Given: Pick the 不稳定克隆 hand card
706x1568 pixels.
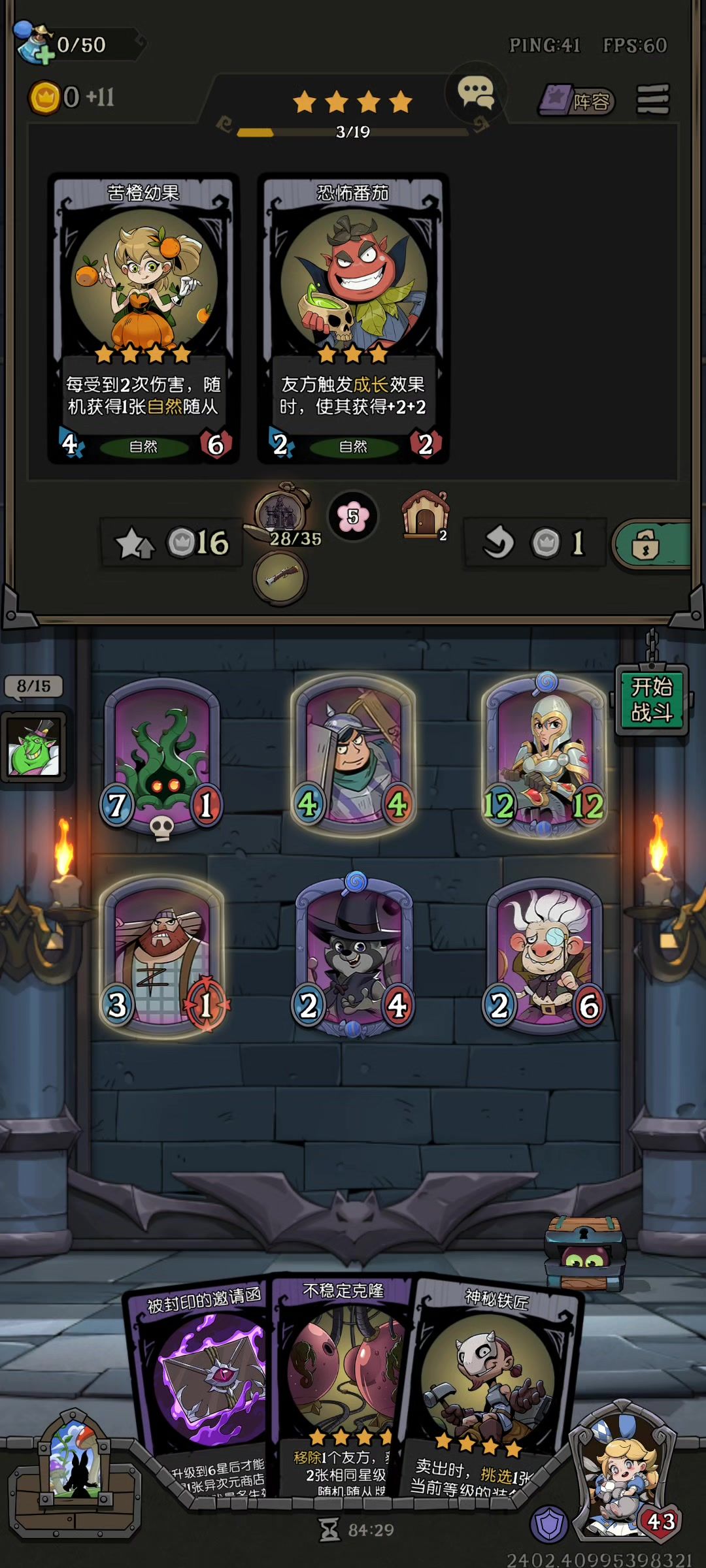Looking at the screenshot, I should pyautogui.click(x=341, y=1388).
